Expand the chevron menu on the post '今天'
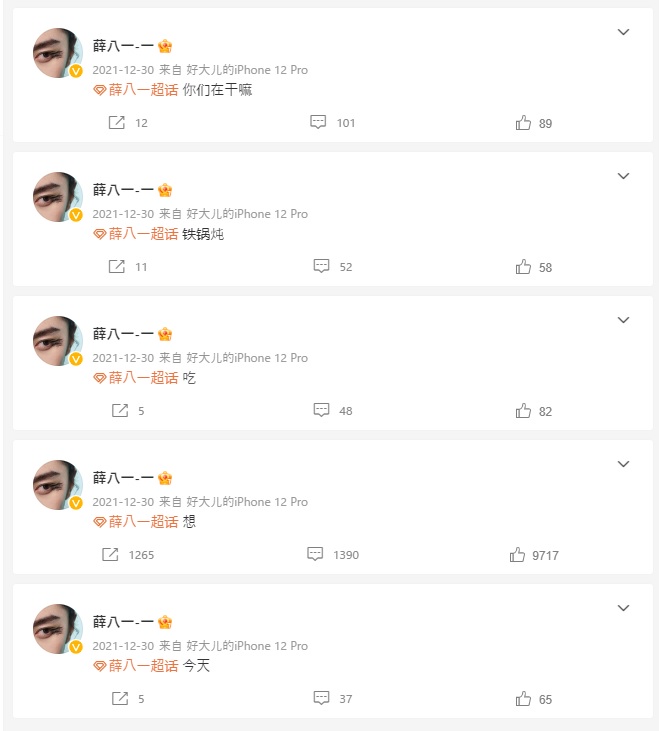 (623, 608)
